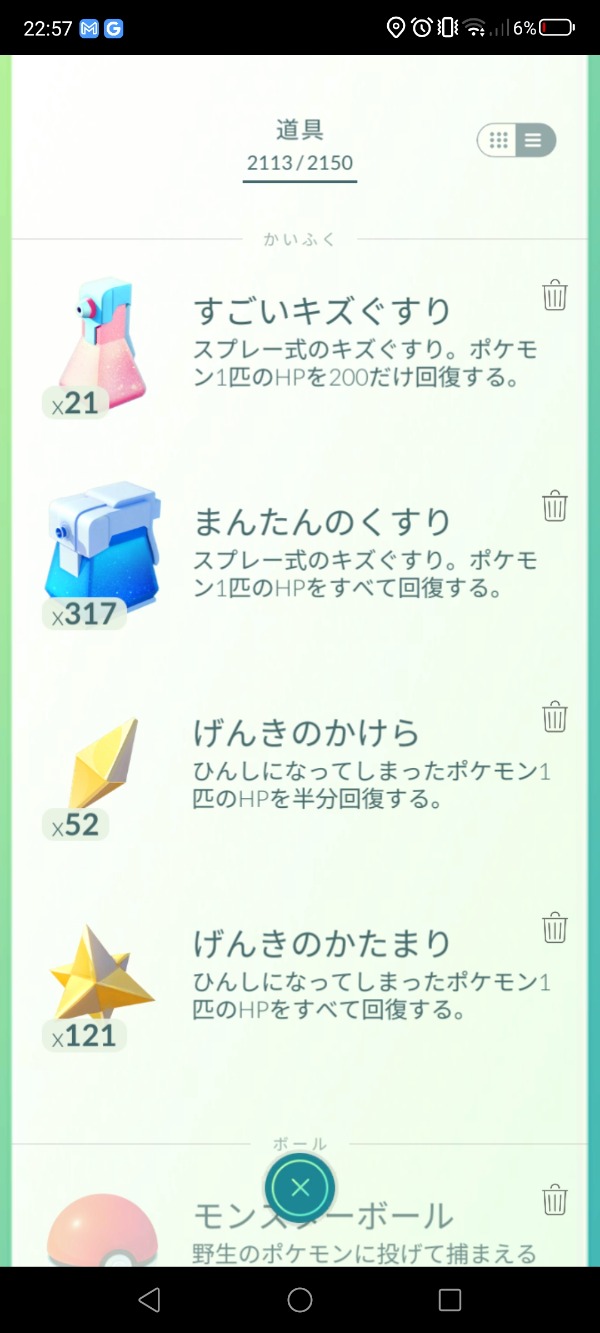
Task: Delete げんきのかけら using its trash icon
Action: pos(555,717)
